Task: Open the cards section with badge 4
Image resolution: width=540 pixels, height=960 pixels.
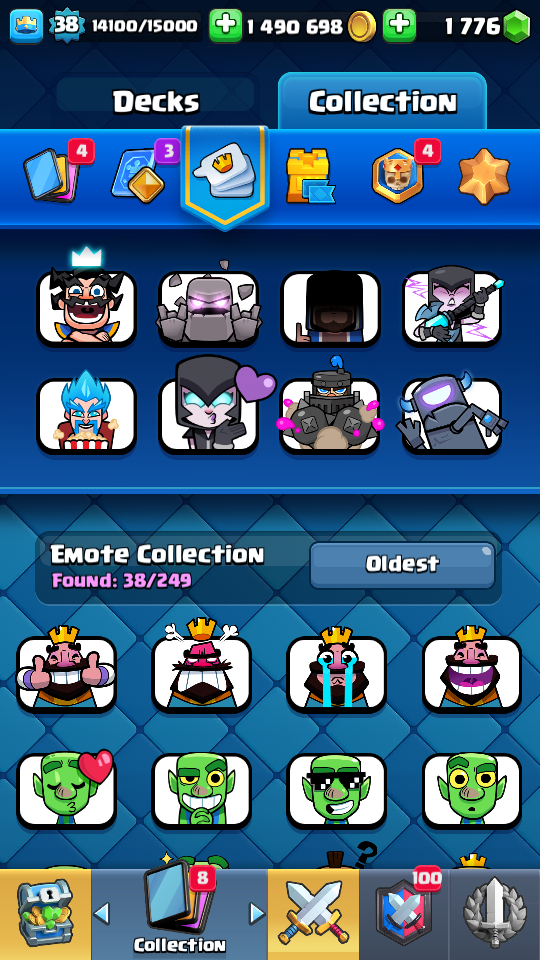Action: coord(56,174)
